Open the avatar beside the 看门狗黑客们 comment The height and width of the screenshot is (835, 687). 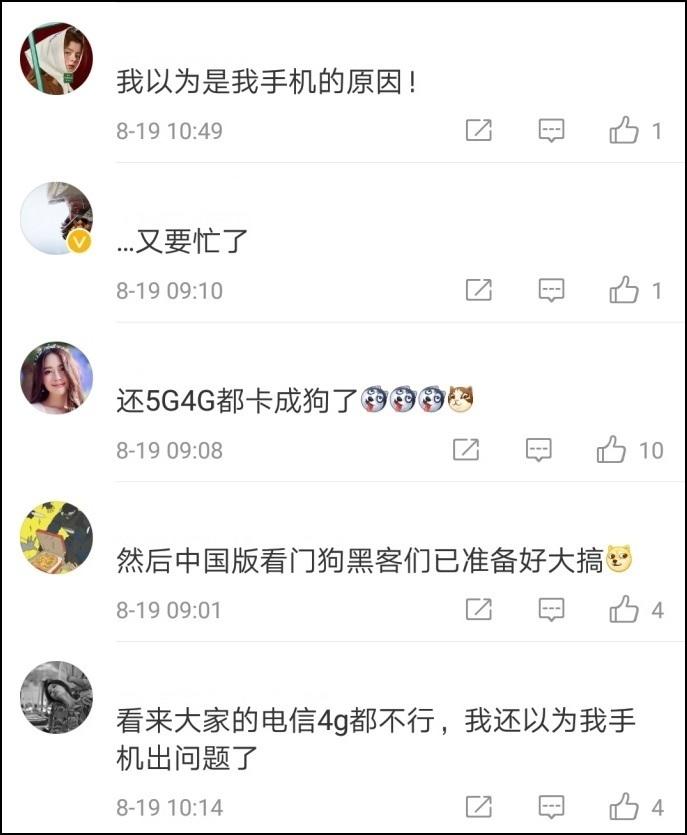click(x=56, y=538)
